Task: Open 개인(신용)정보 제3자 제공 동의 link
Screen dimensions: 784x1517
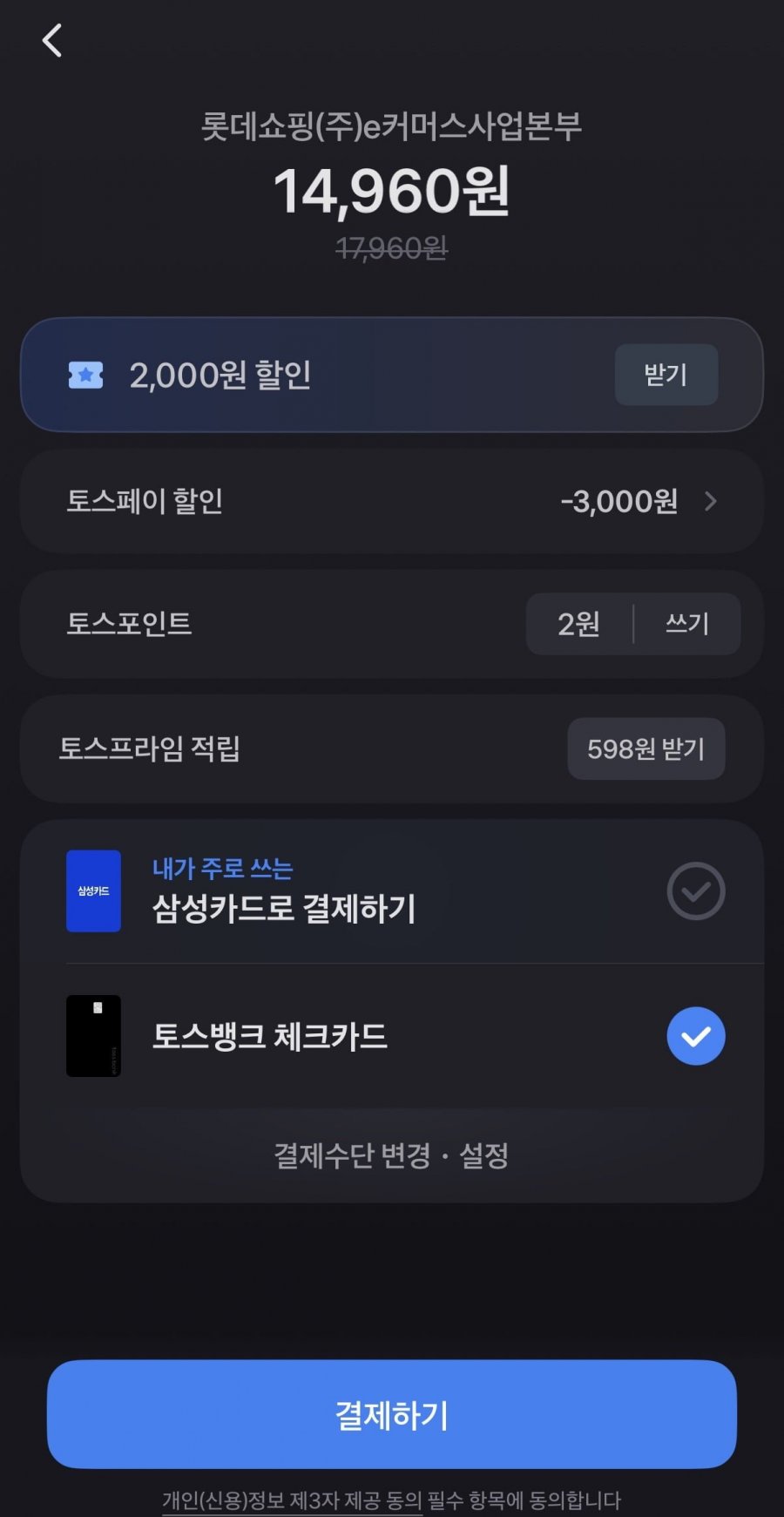Action: click(x=292, y=1500)
